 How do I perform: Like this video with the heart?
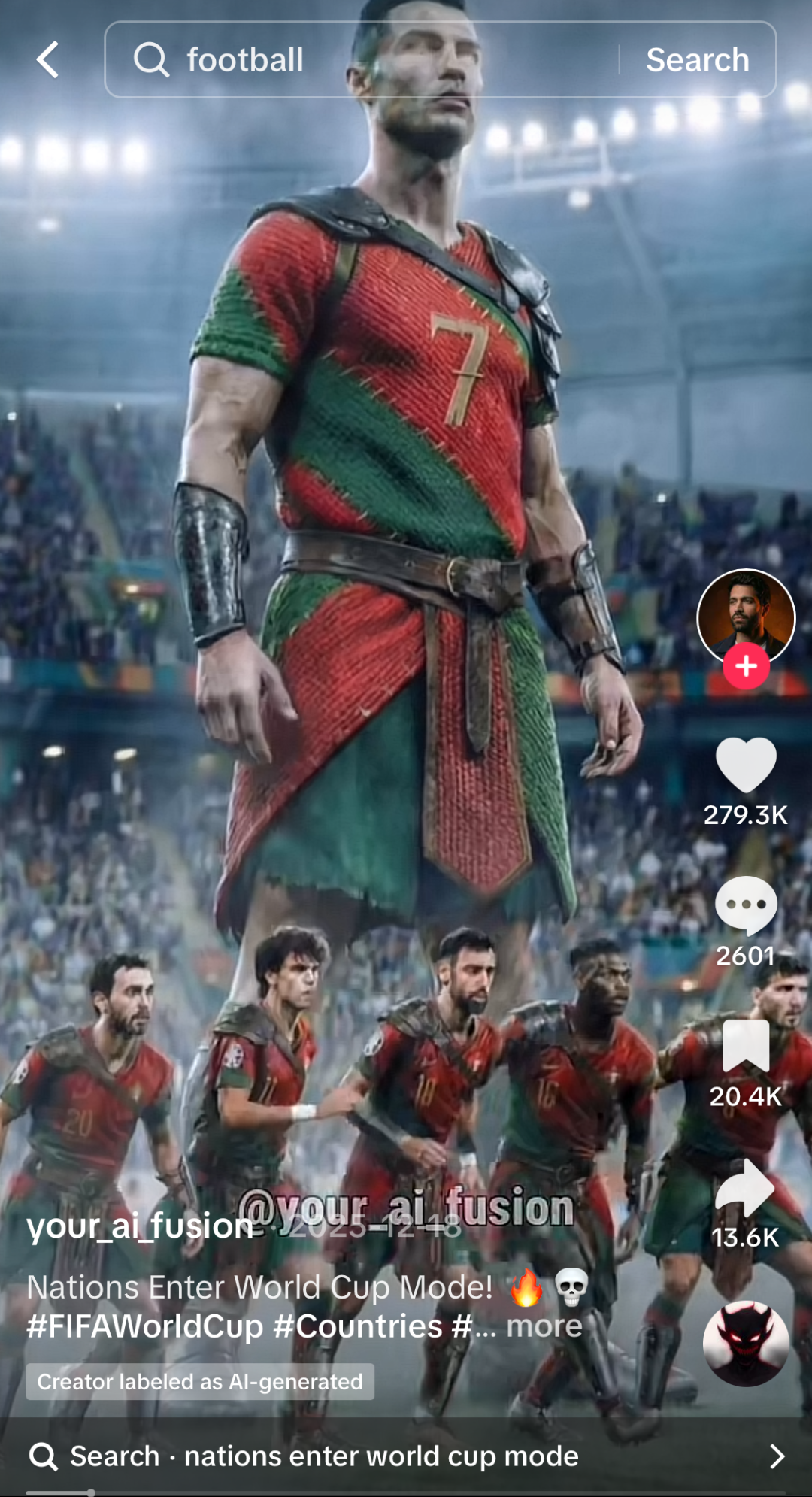tap(746, 765)
